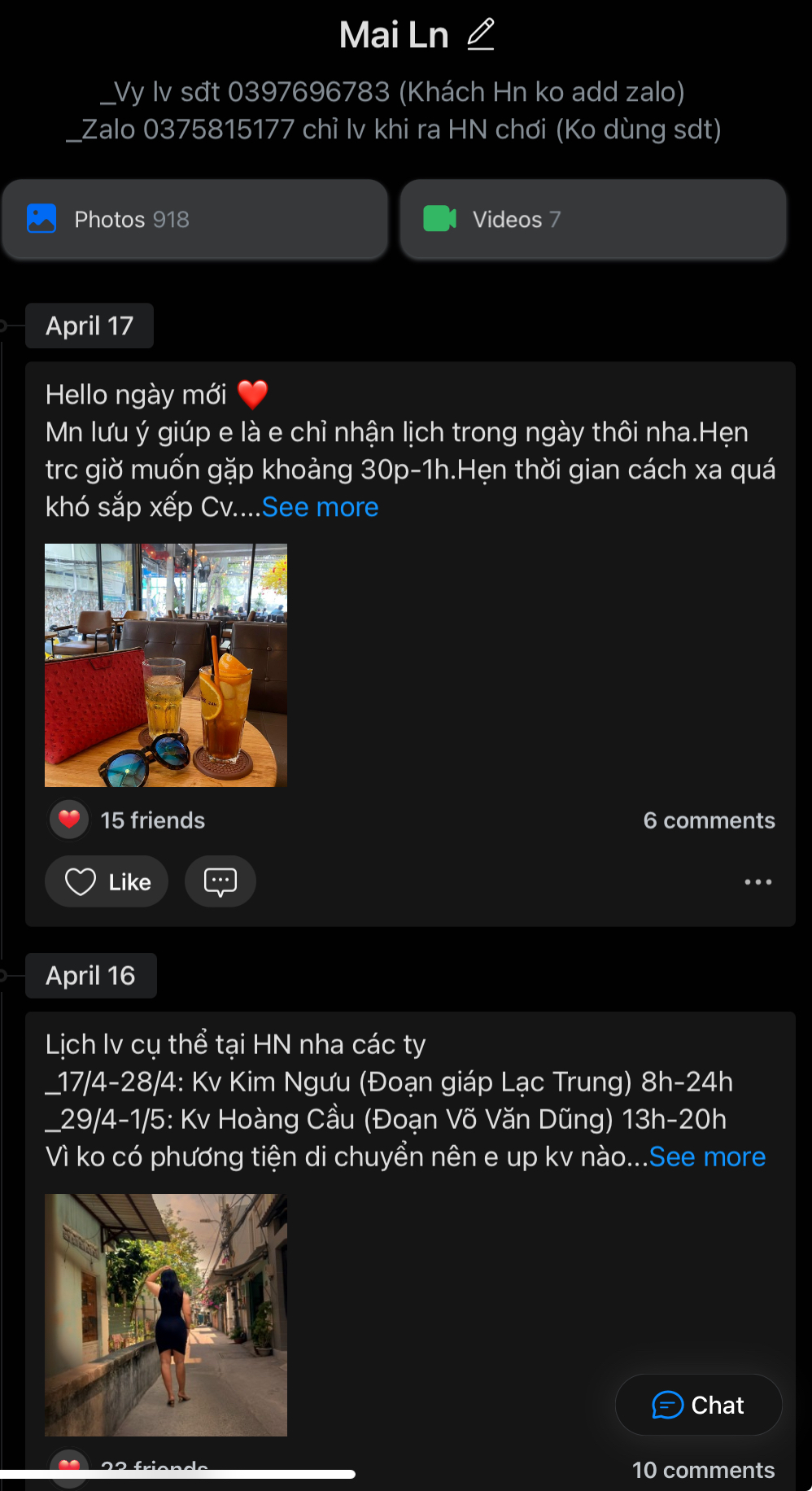Open the Videos 7 collection
The height and width of the screenshot is (1491, 812).
593,220
